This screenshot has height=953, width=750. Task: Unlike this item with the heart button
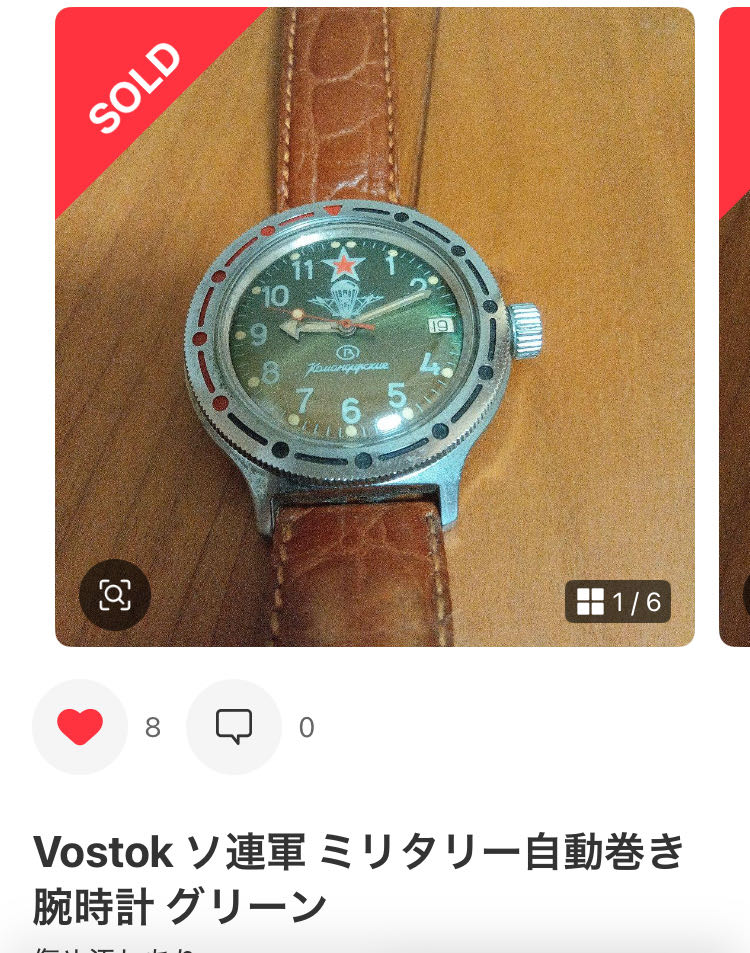click(x=80, y=727)
